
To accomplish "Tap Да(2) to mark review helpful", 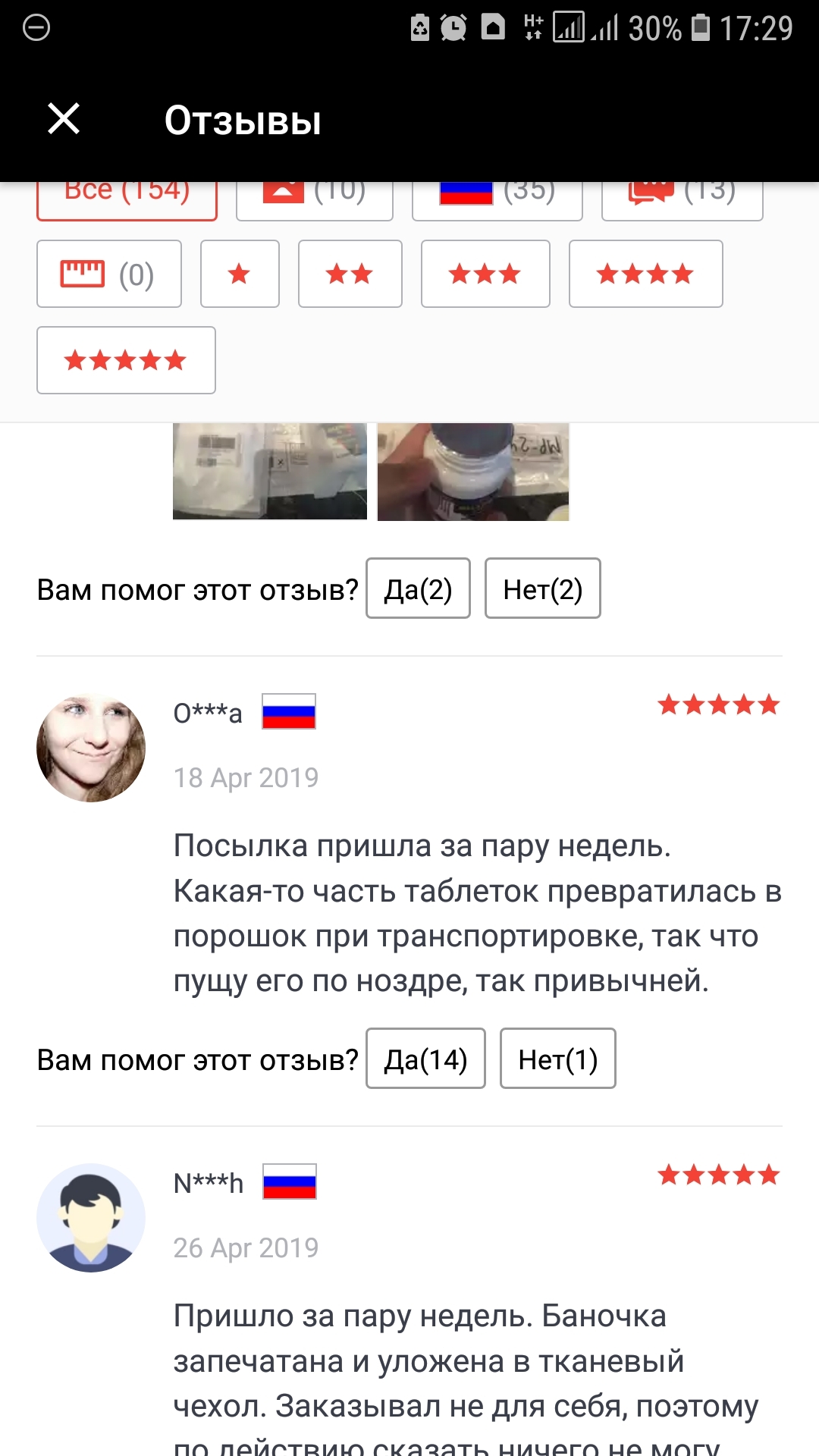I will point(418,588).
